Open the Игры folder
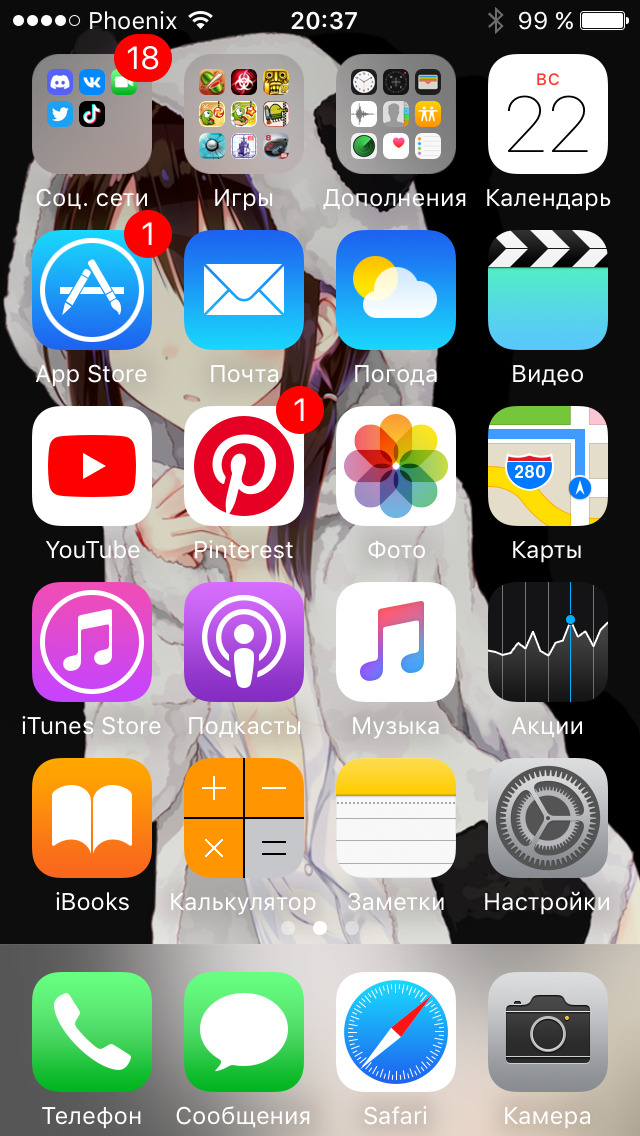Screen dimensions: 640x1136 point(244,114)
